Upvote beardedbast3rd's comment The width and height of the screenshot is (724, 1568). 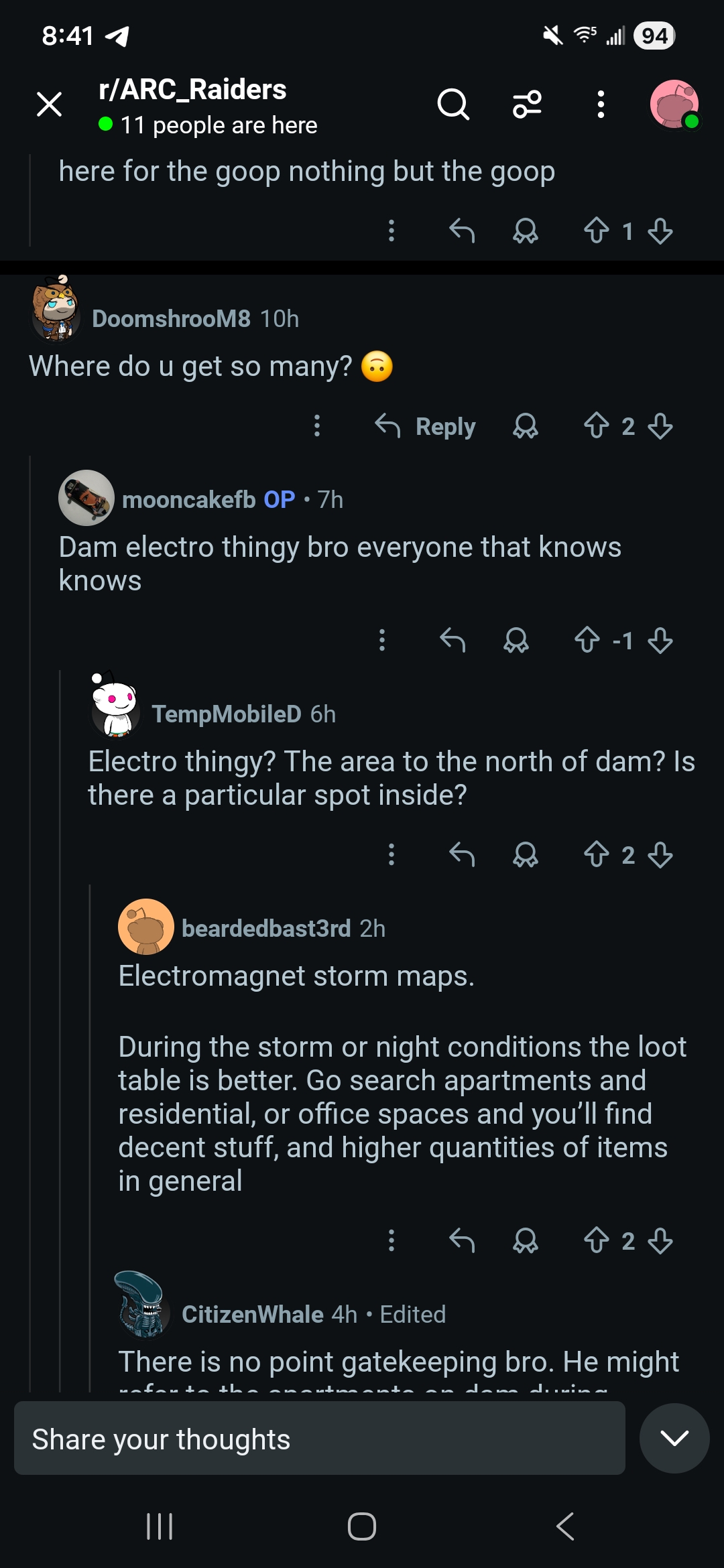[596, 1241]
